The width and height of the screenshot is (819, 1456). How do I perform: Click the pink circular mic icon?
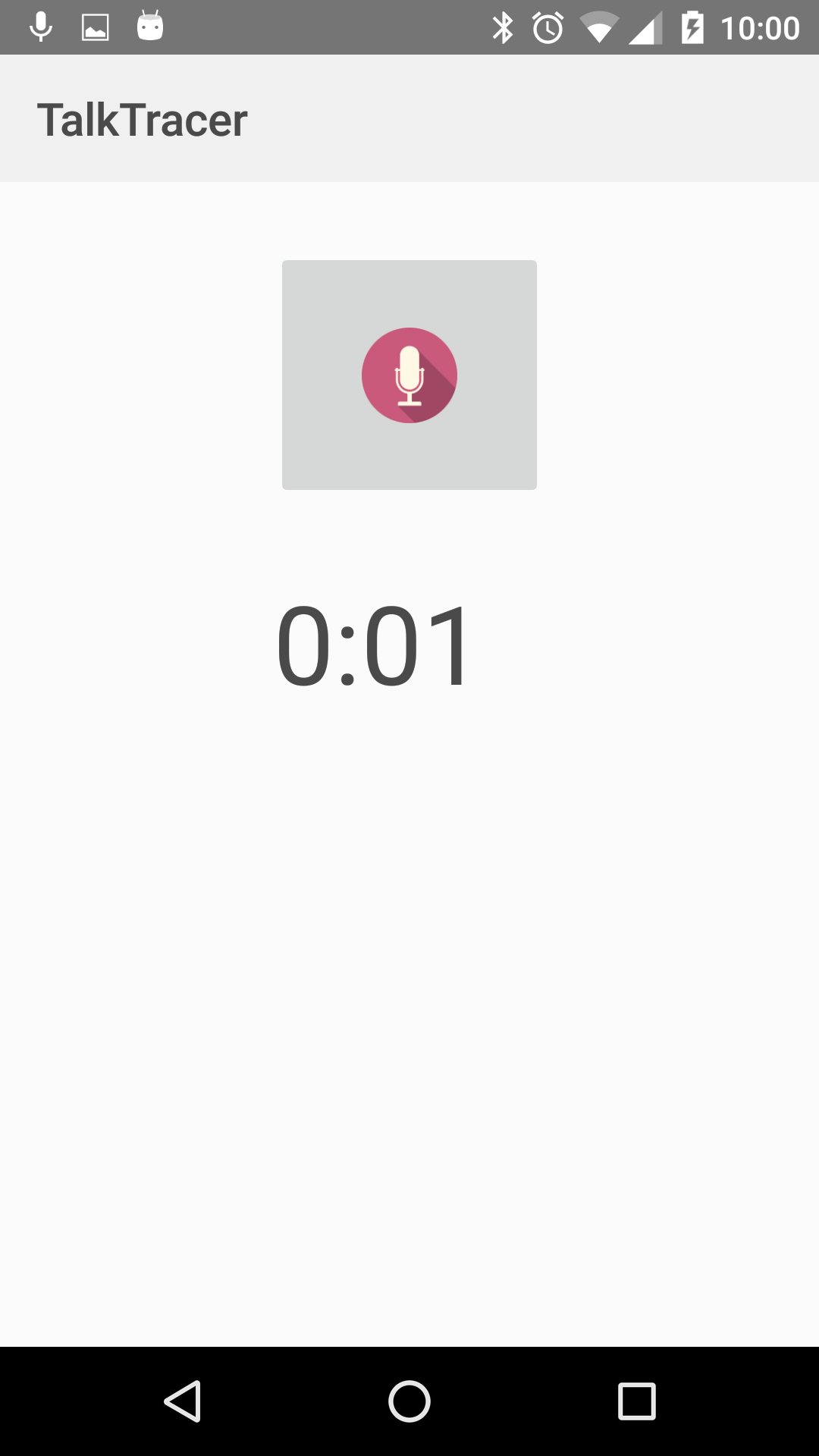click(x=409, y=375)
